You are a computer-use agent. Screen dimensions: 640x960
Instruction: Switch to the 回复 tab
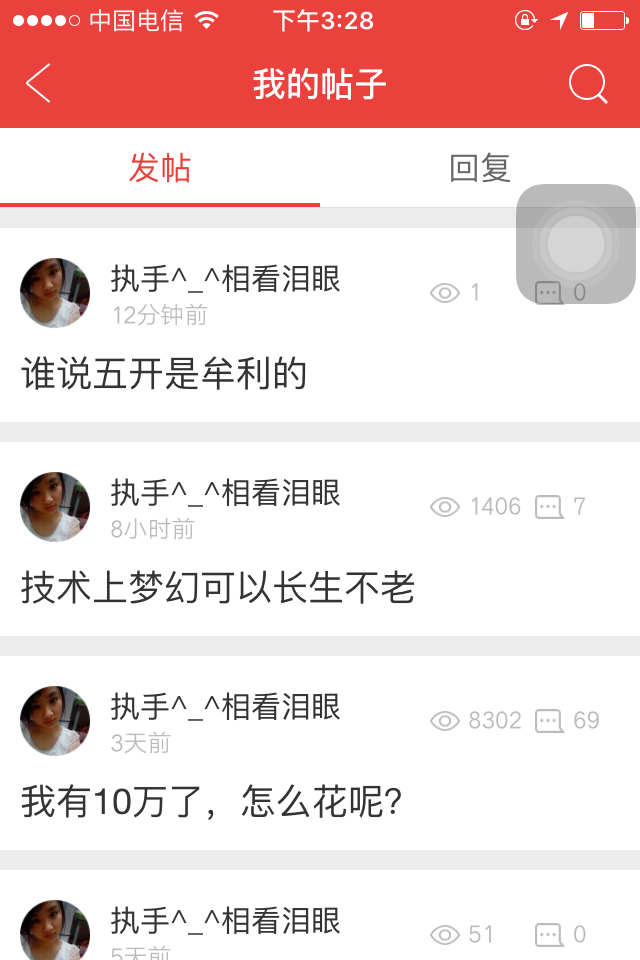480,168
